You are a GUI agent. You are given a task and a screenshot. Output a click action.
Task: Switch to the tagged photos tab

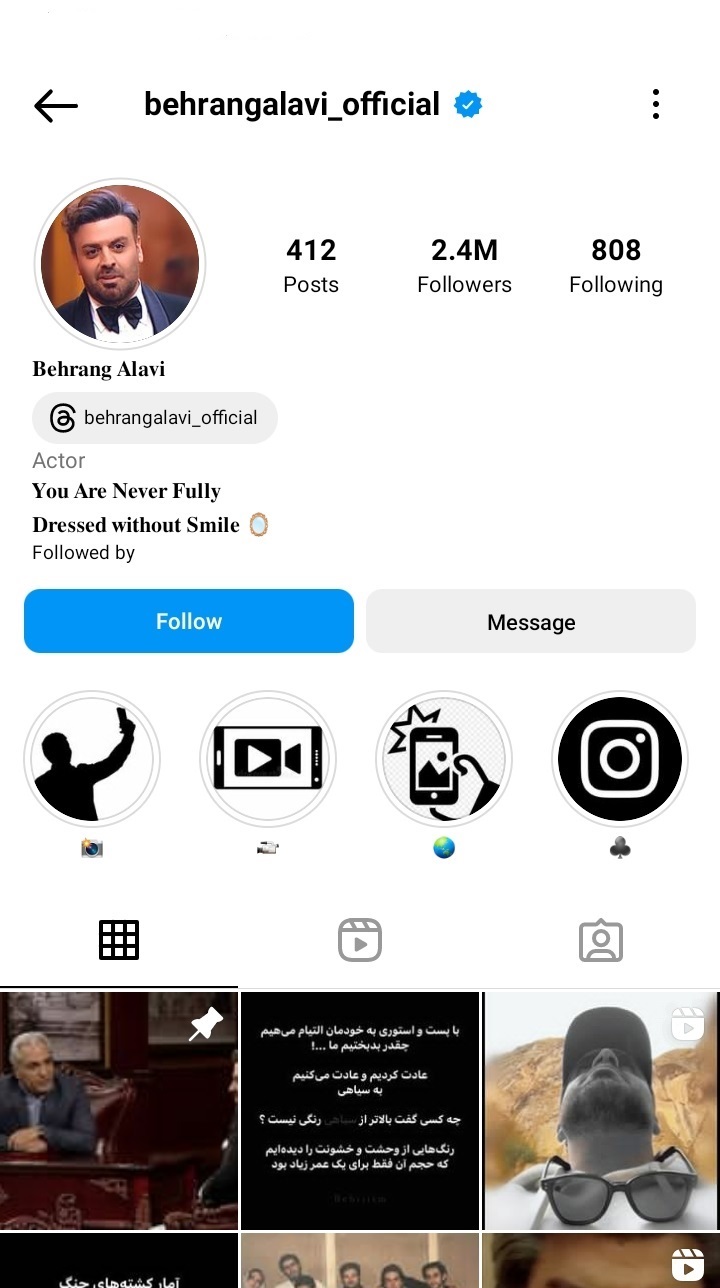click(600, 940)
